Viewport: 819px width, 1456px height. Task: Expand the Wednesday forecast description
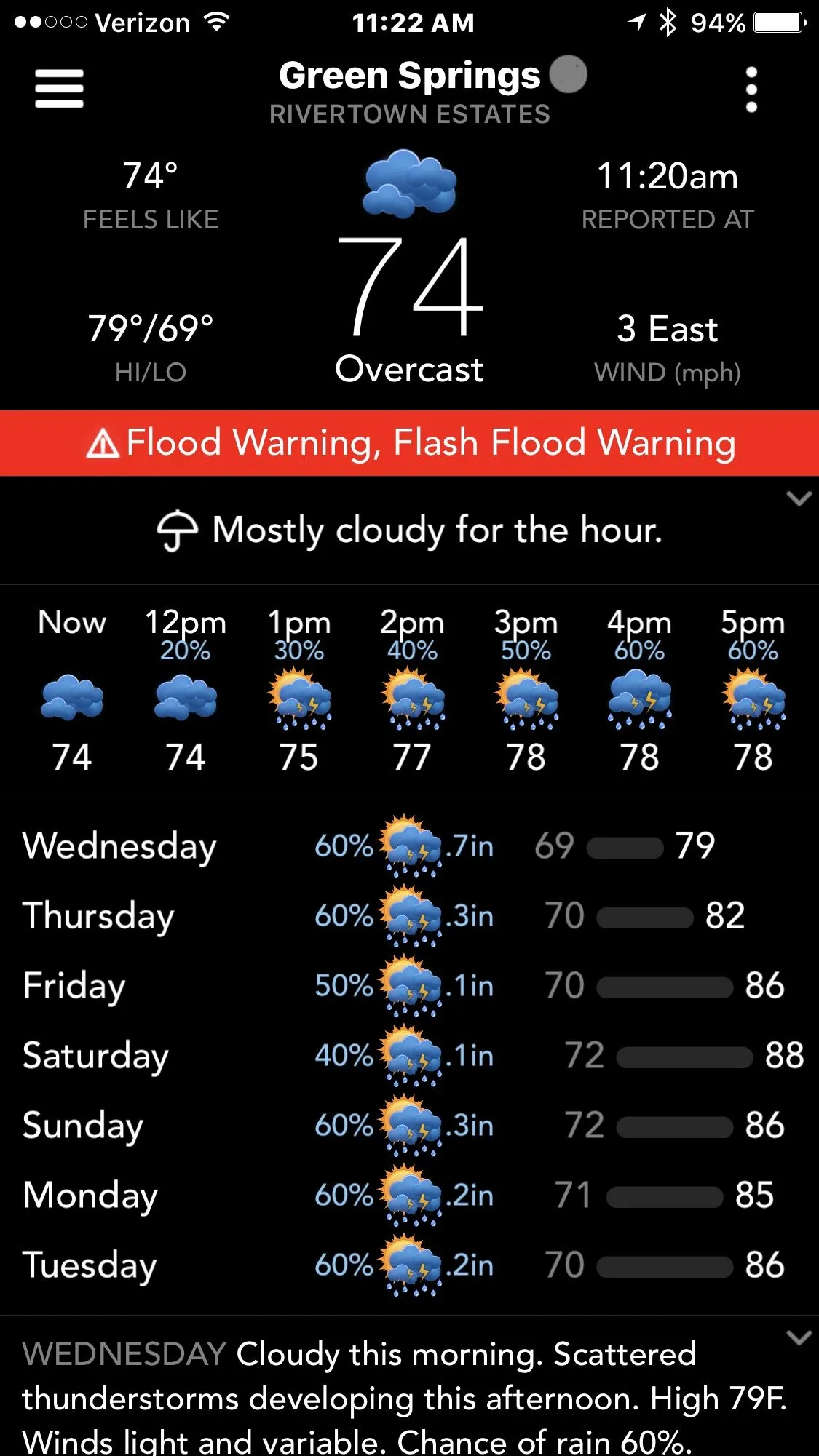pyautogui.click(x=799, y=1337)
